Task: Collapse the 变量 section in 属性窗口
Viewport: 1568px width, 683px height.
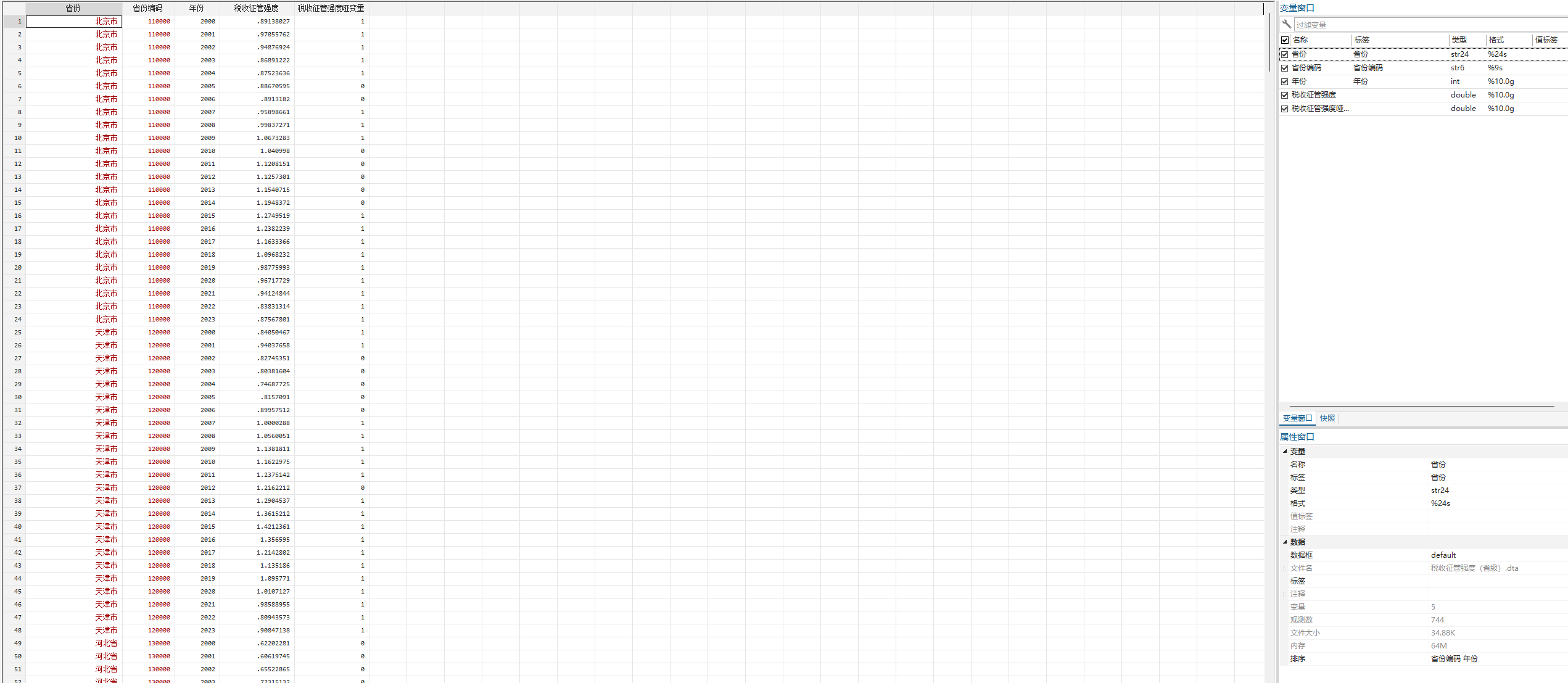Action: 1285,452
